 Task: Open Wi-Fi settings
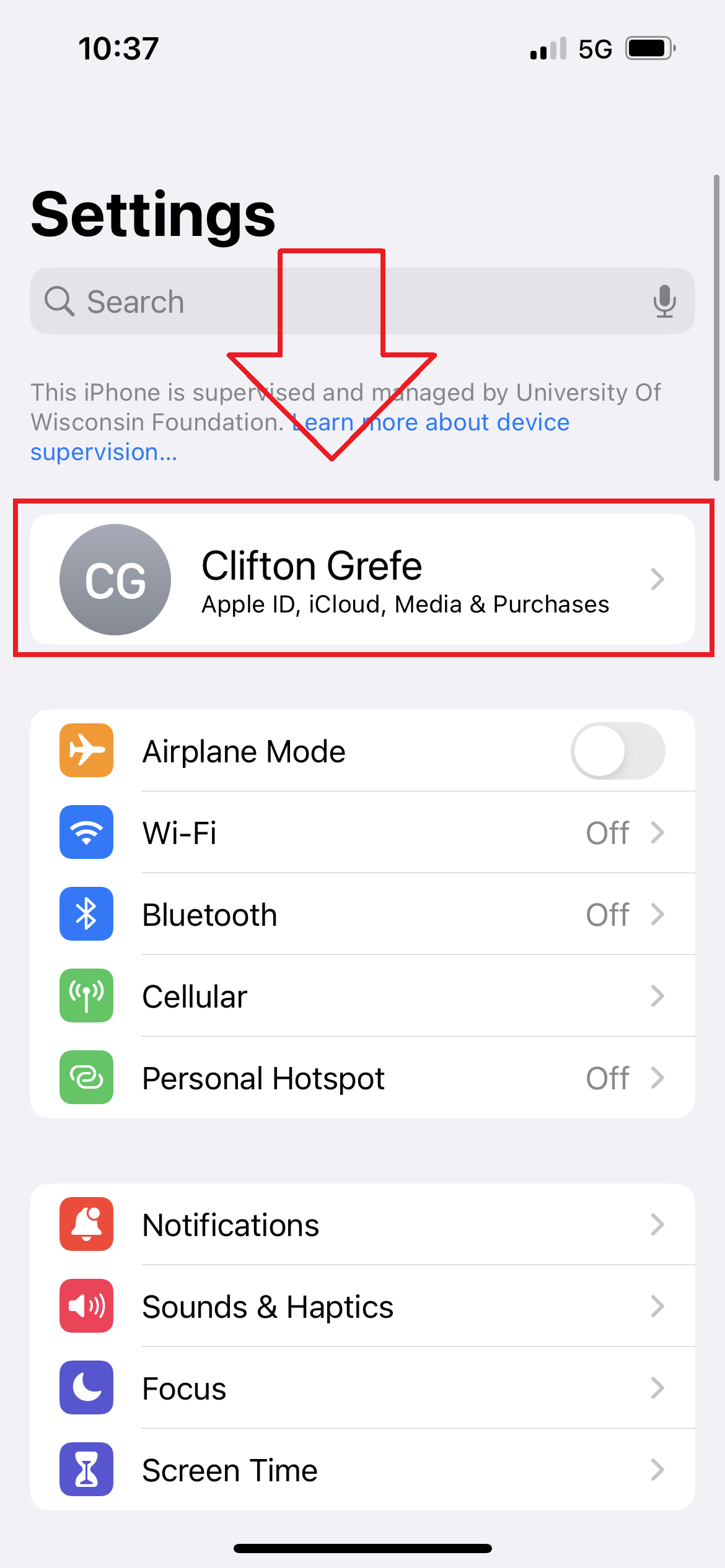point(362,833)
